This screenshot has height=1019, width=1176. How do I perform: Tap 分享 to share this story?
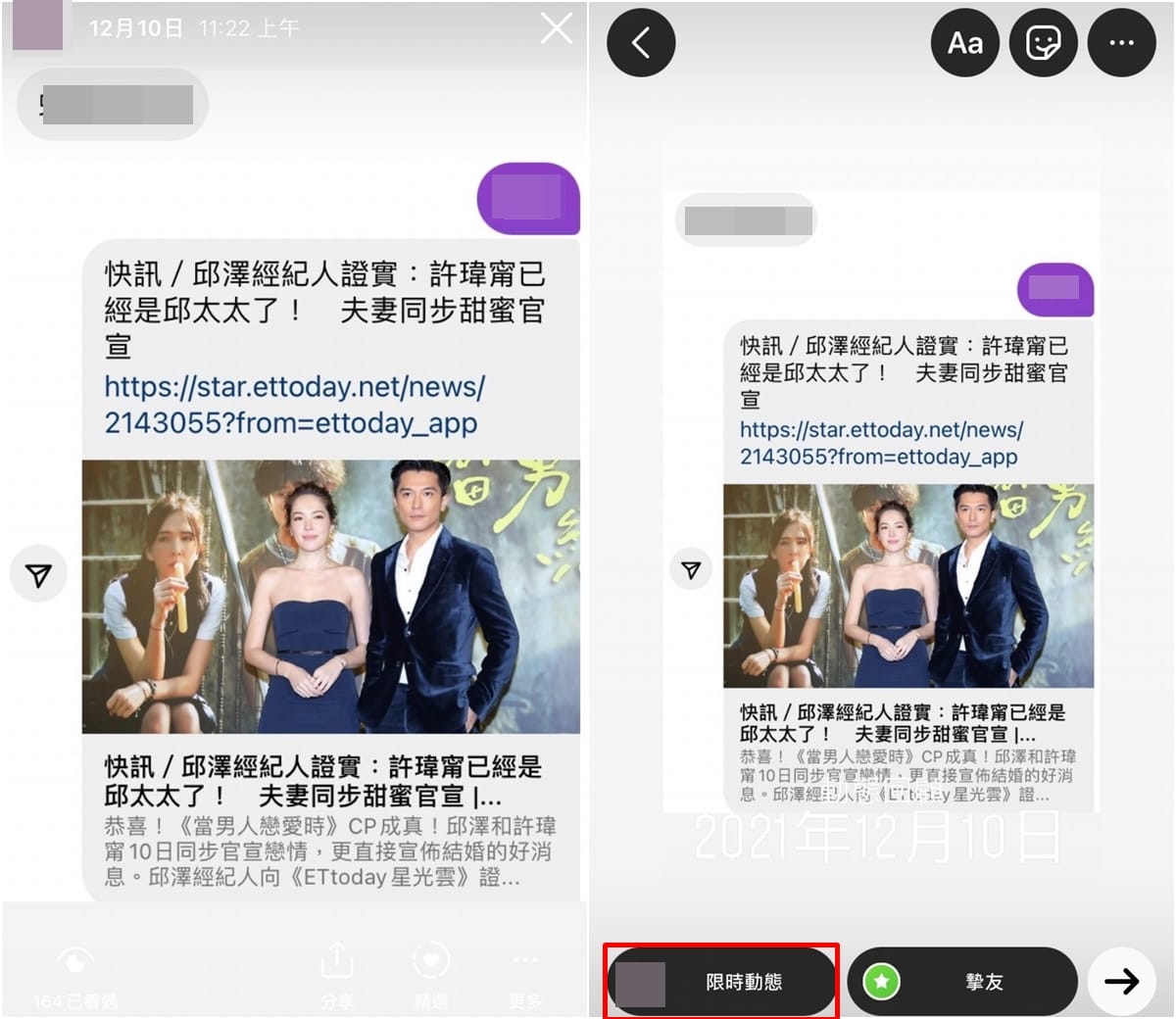coord(337,973)
